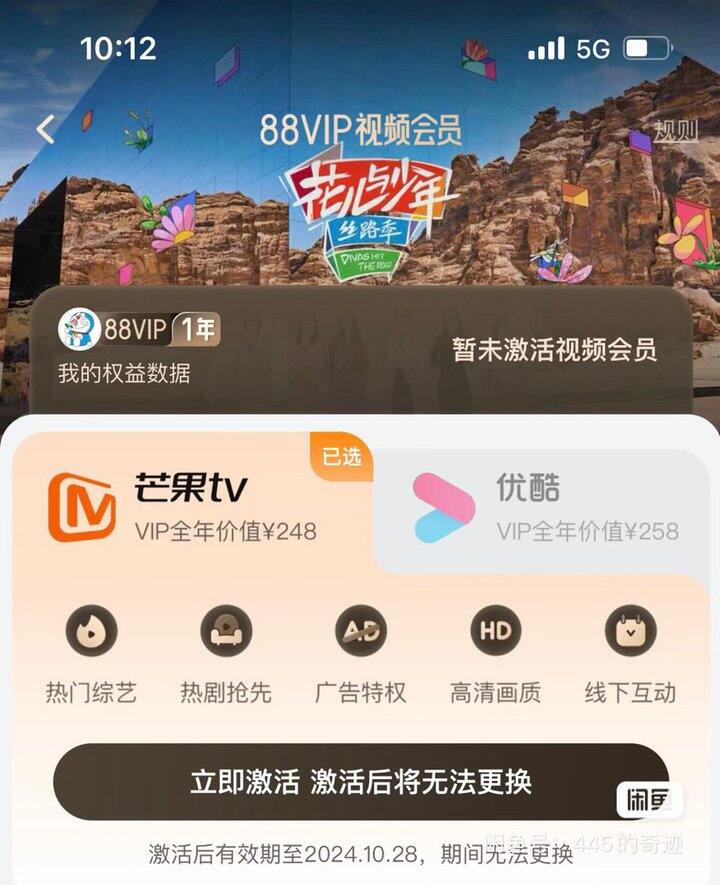Image resolution: width=720 pixels, height=885 pixels.
Task: Go back using the top-left arrow
Action: tap(45, 129)
